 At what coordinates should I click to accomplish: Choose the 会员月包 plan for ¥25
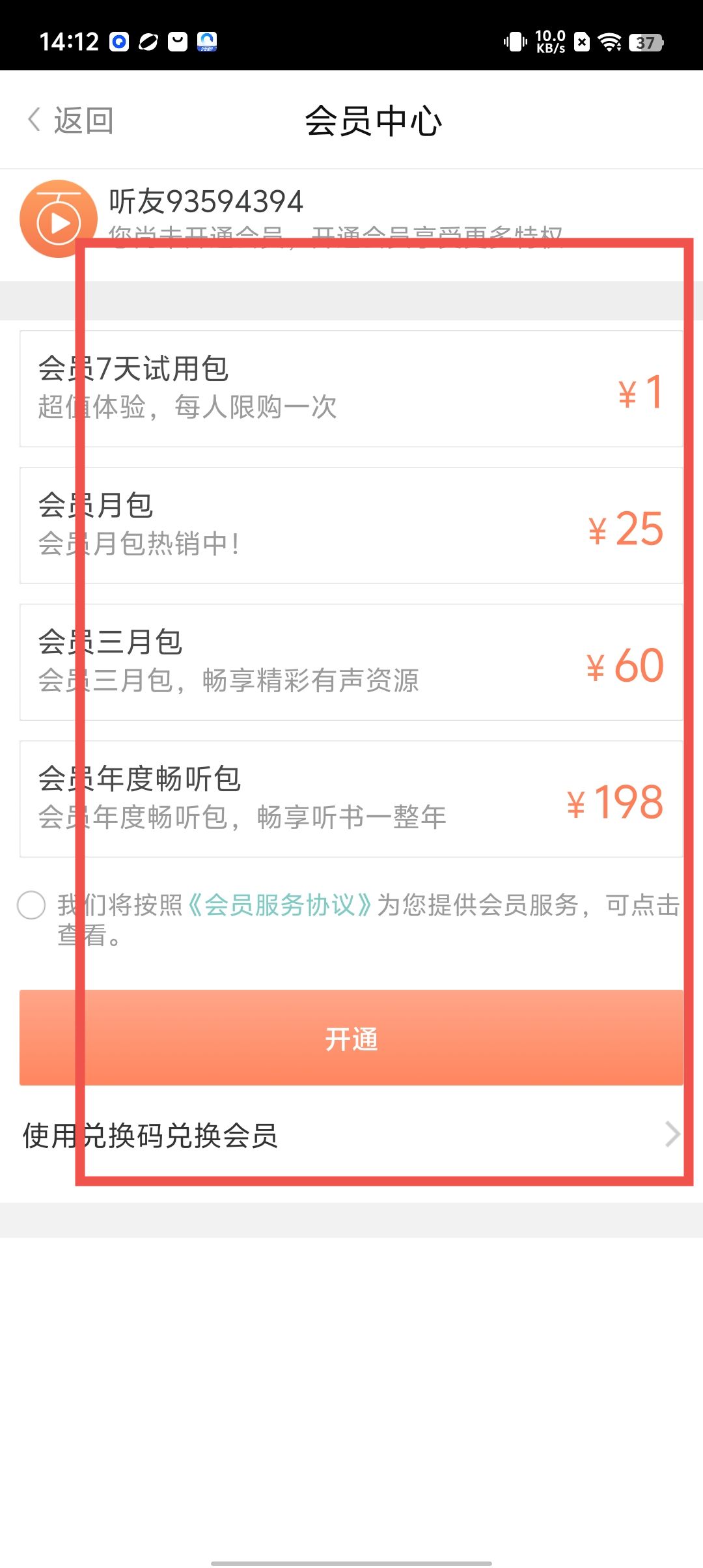pos(351,525)
